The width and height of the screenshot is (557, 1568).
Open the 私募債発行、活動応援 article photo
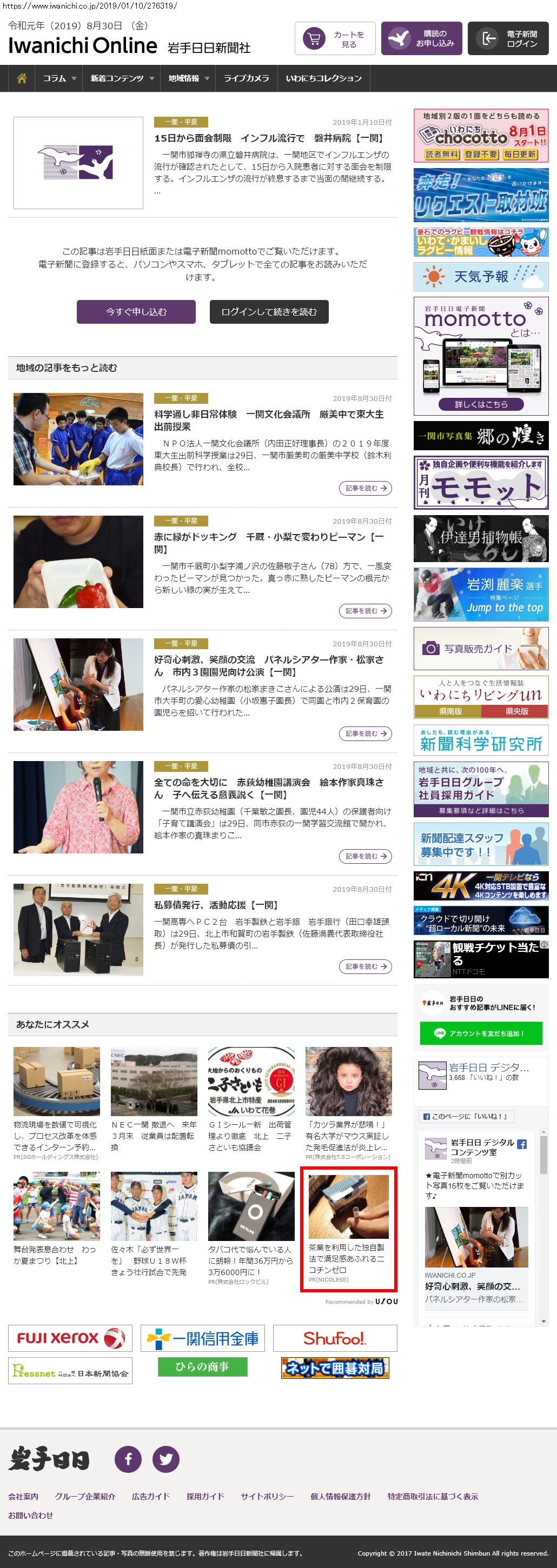[x=78, y=930]
